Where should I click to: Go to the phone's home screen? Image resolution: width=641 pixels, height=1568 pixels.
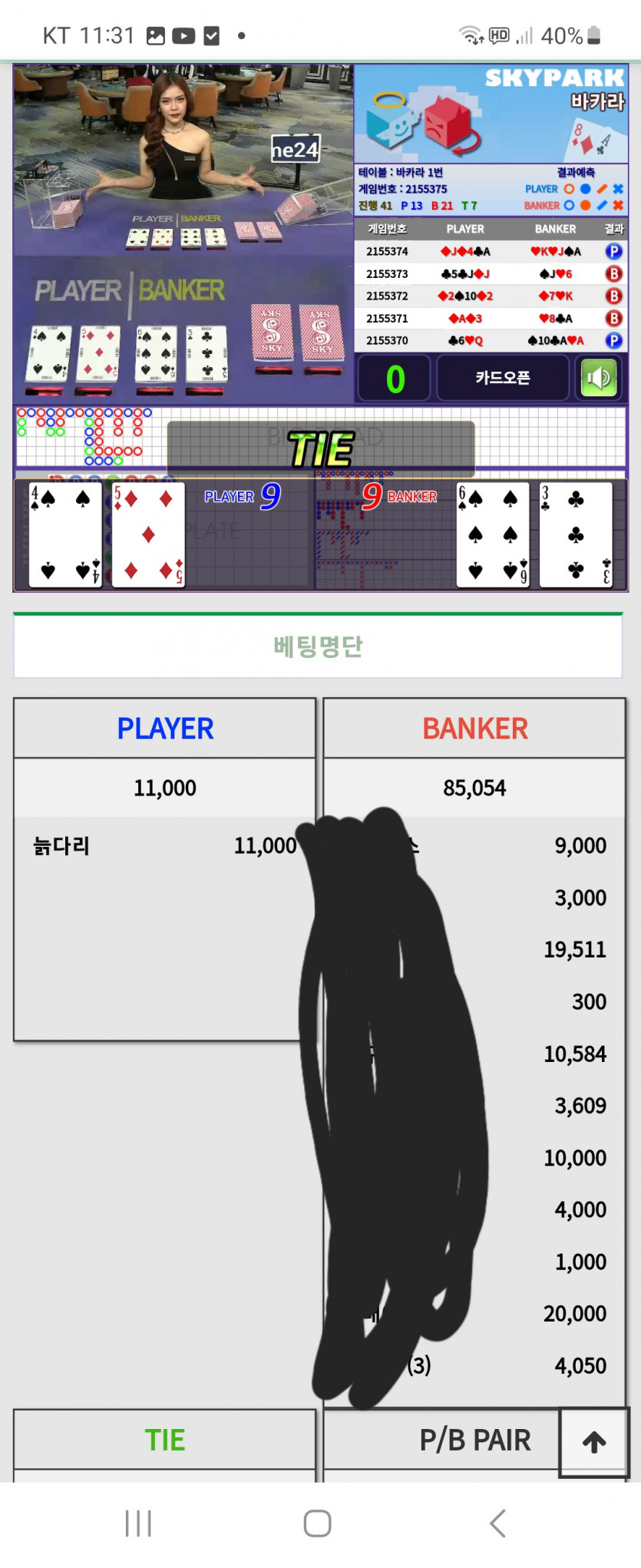pyautogui.click(x=317, y=1523)
